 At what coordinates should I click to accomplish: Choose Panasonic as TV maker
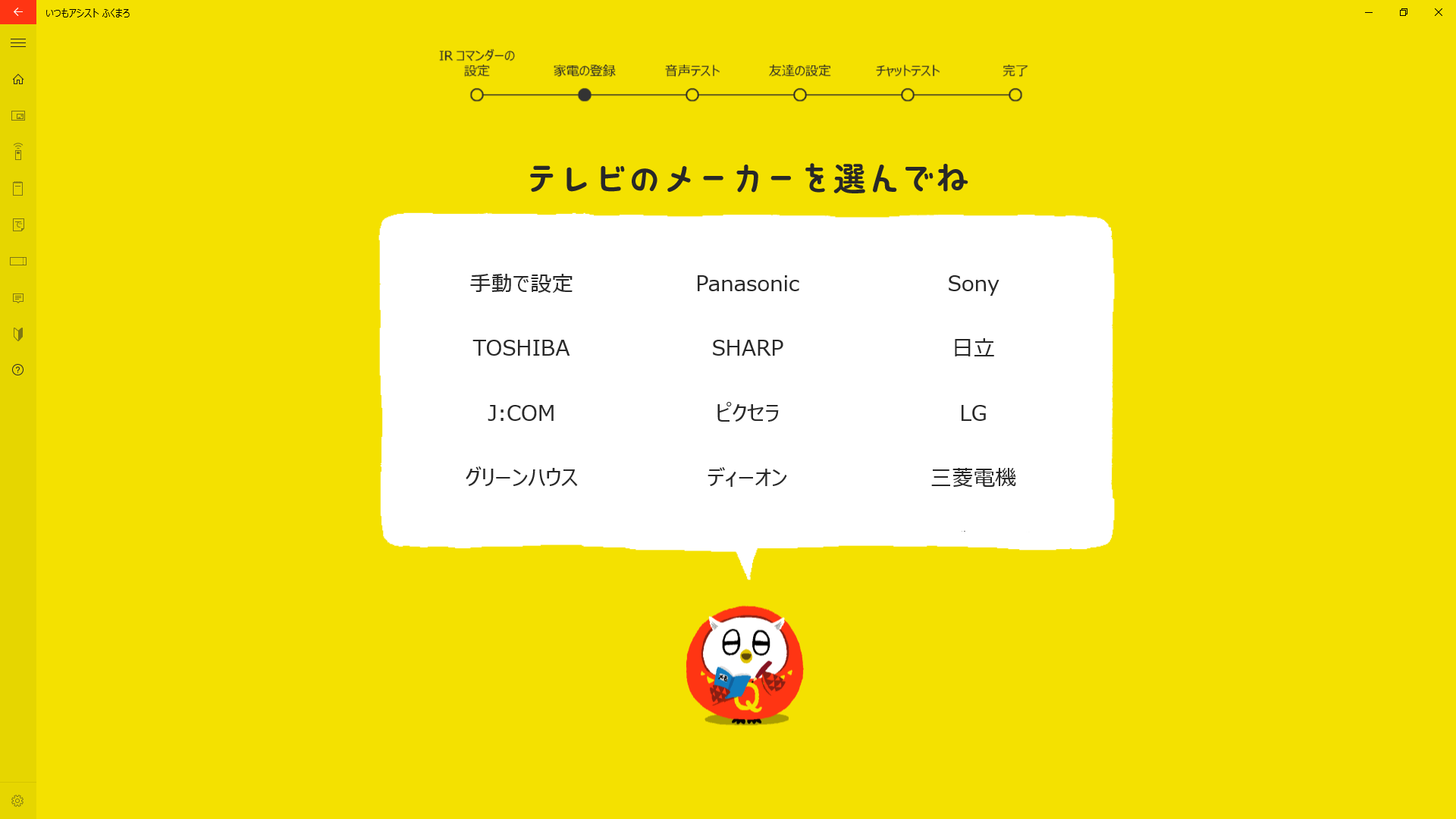click(x=747, y=284)
